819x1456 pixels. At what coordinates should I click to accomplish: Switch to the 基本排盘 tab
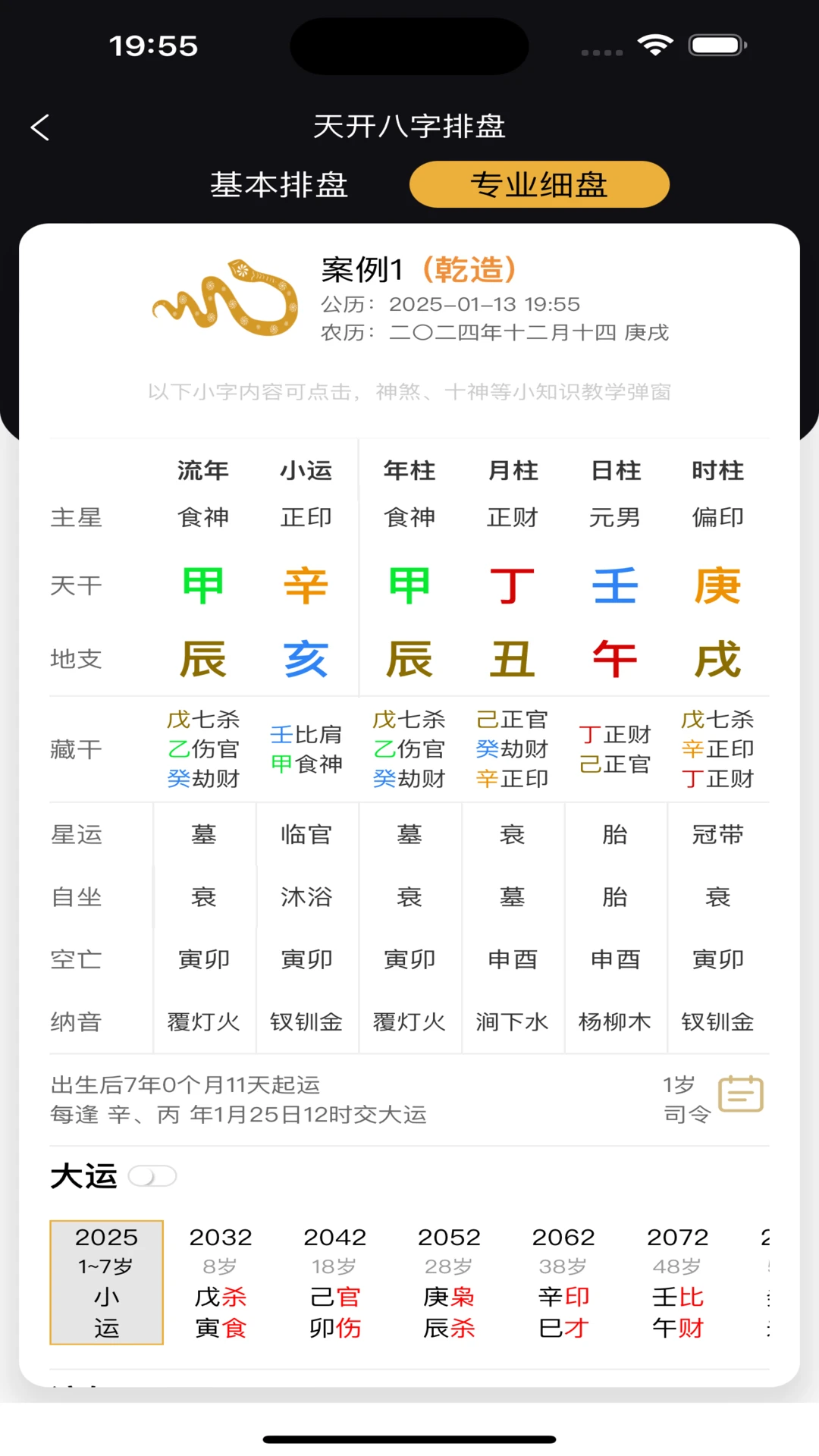[x=279, y=184]
